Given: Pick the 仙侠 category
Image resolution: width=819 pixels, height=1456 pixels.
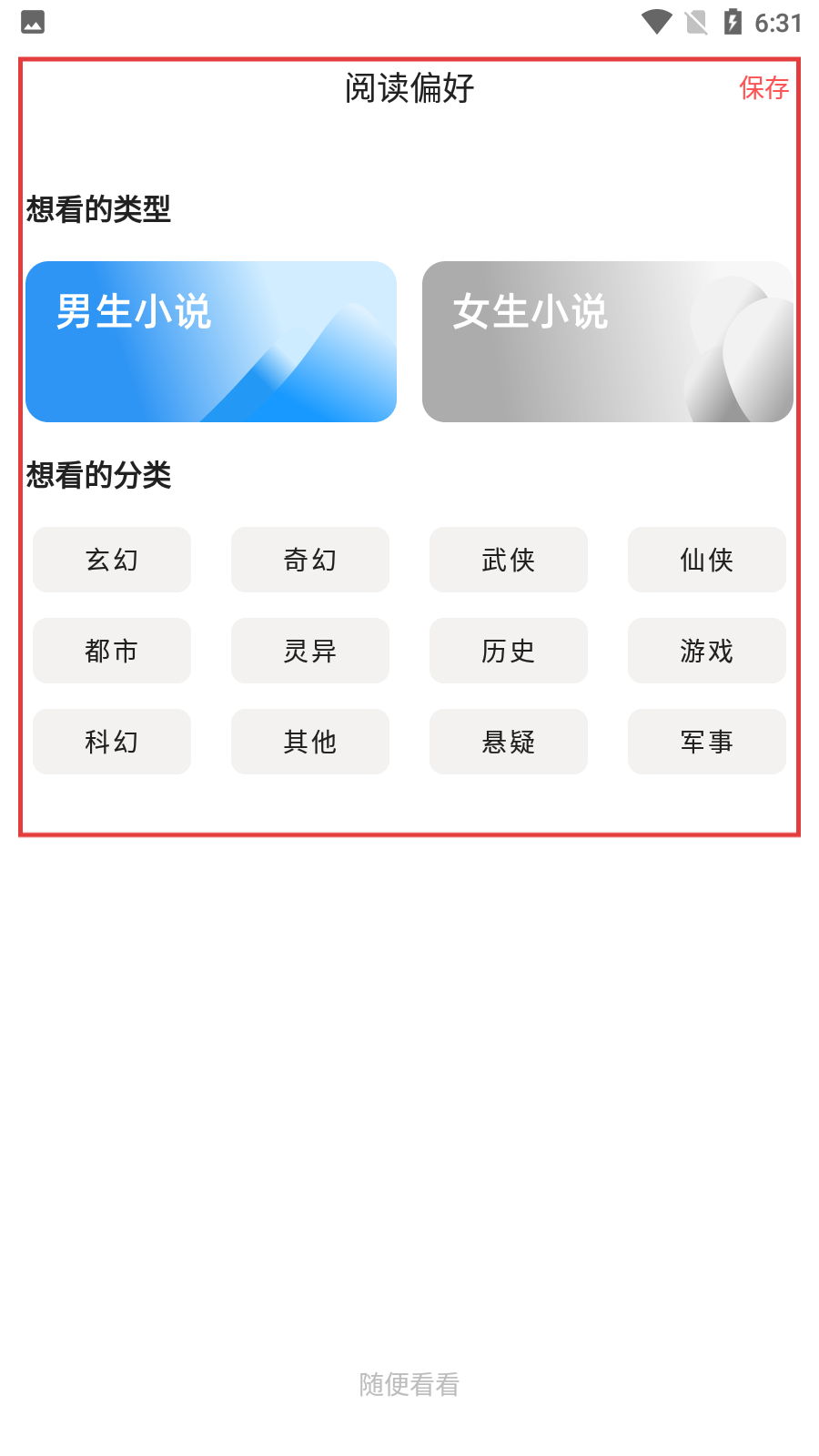Looking at the screenshot, I should 707,560.
